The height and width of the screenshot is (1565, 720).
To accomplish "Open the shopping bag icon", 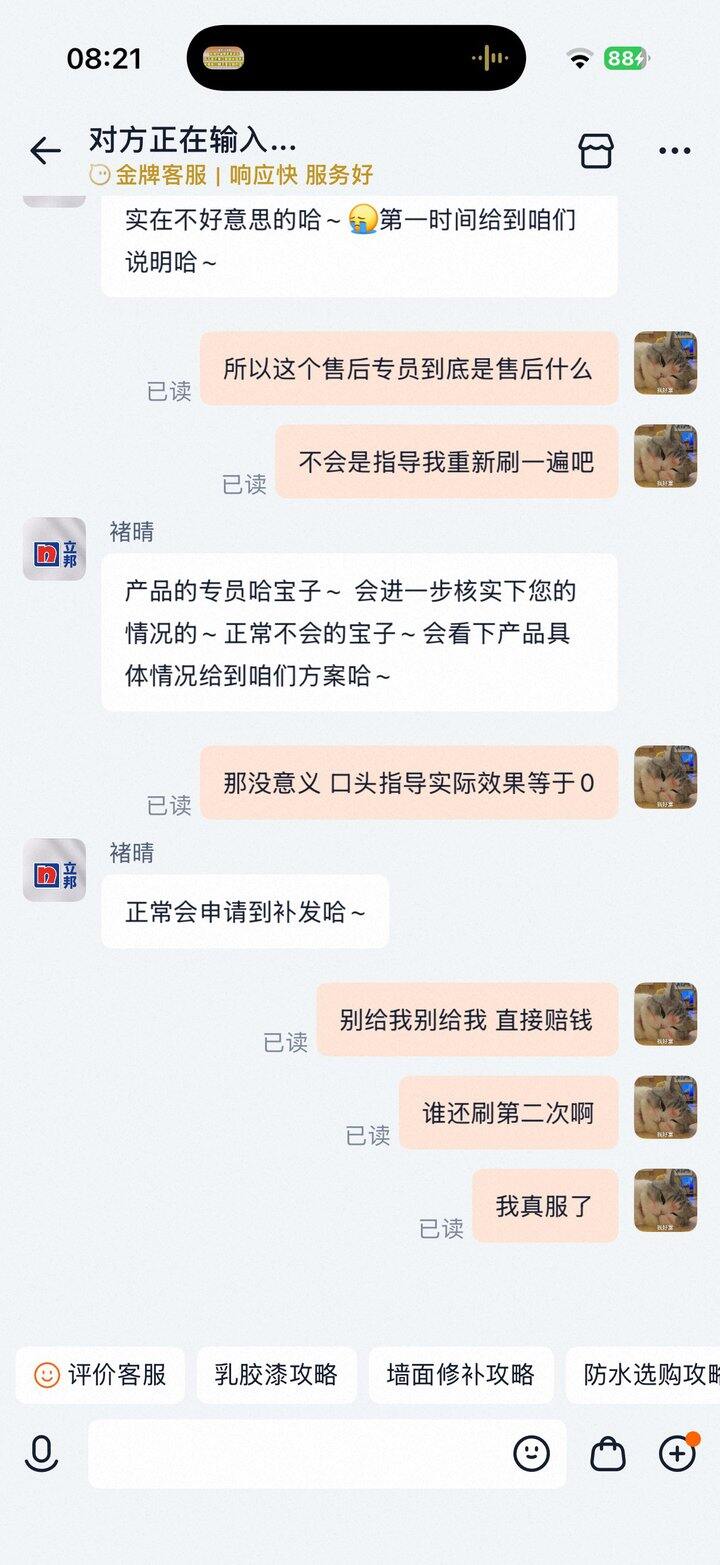I will click(x=607, y=1453).
